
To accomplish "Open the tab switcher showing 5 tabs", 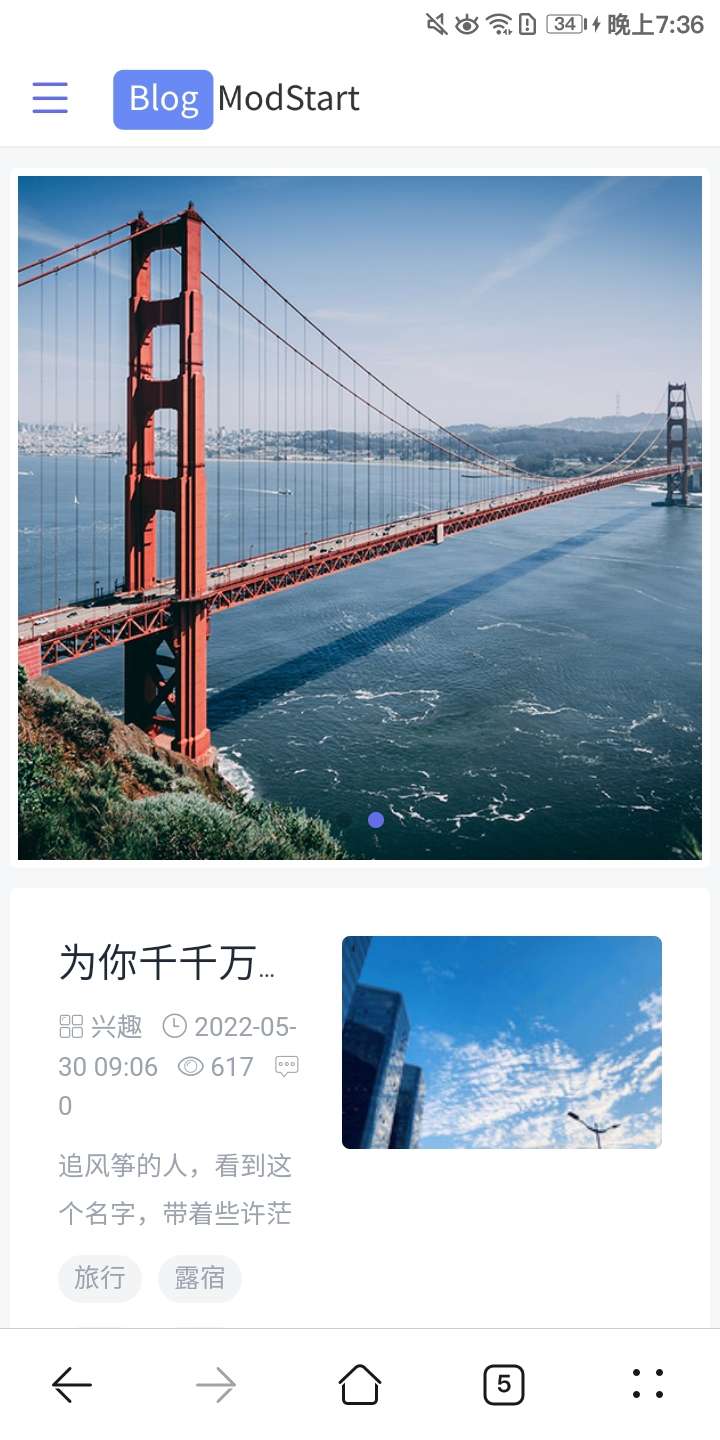I will click(x=504, y=1384).
